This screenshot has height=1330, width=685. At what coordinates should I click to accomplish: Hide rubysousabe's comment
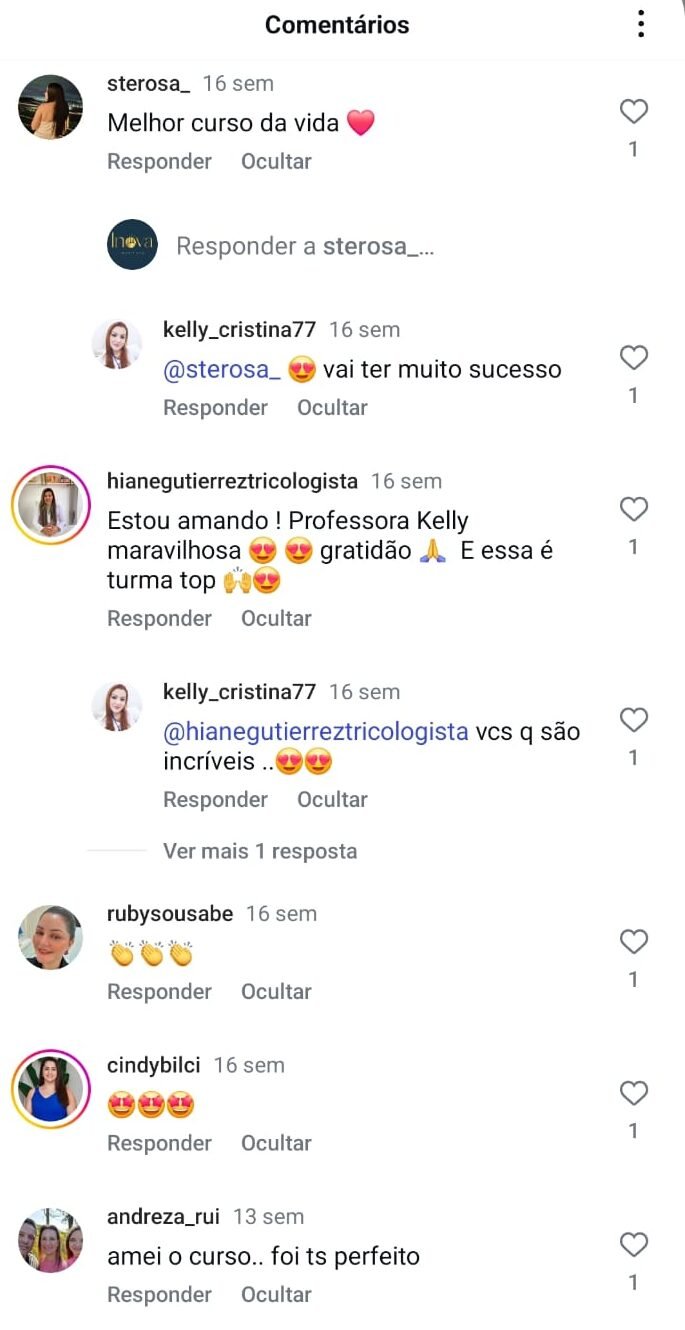pyautogui.click(x=276, y=992)
